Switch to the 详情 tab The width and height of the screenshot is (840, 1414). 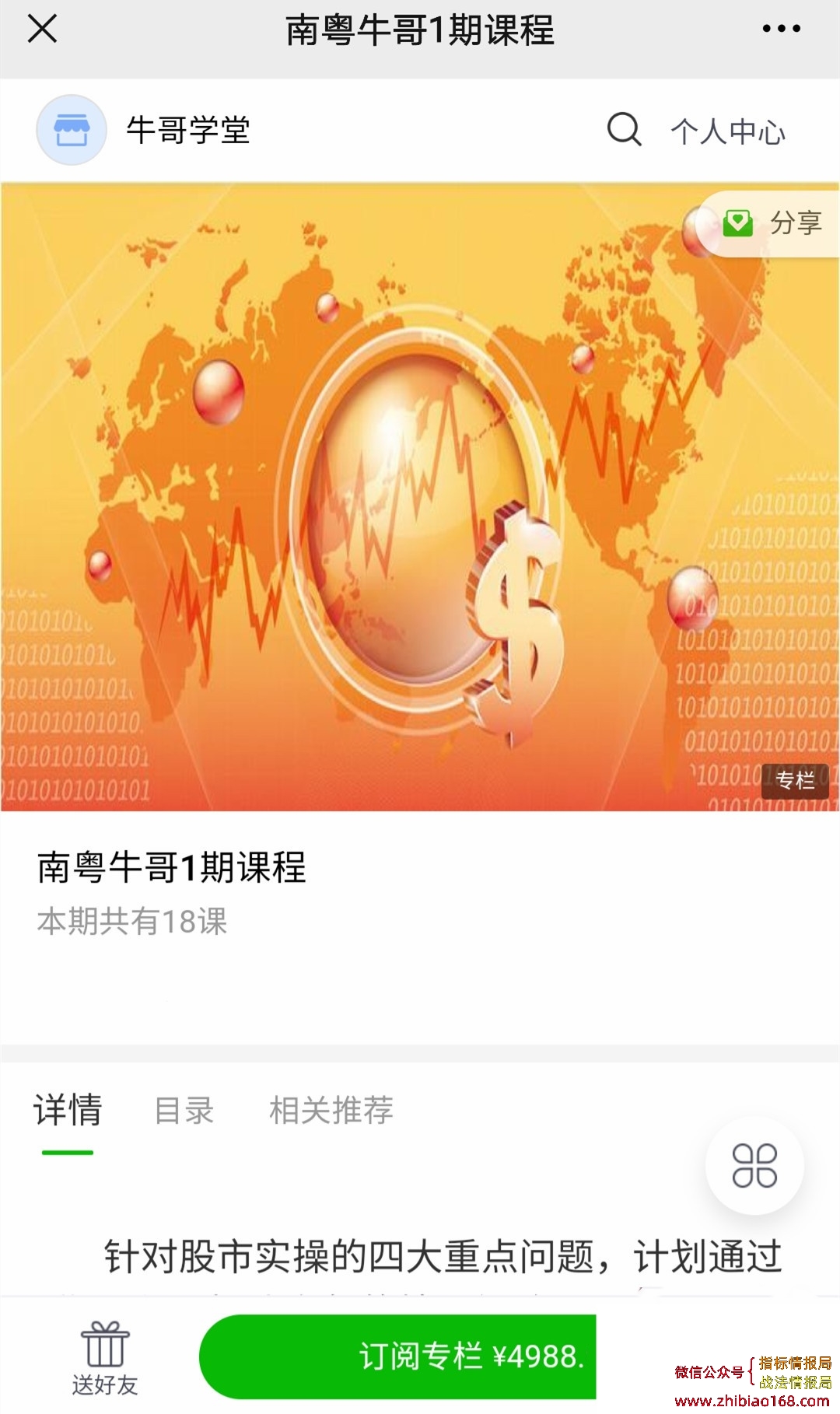coord(68,1110)
